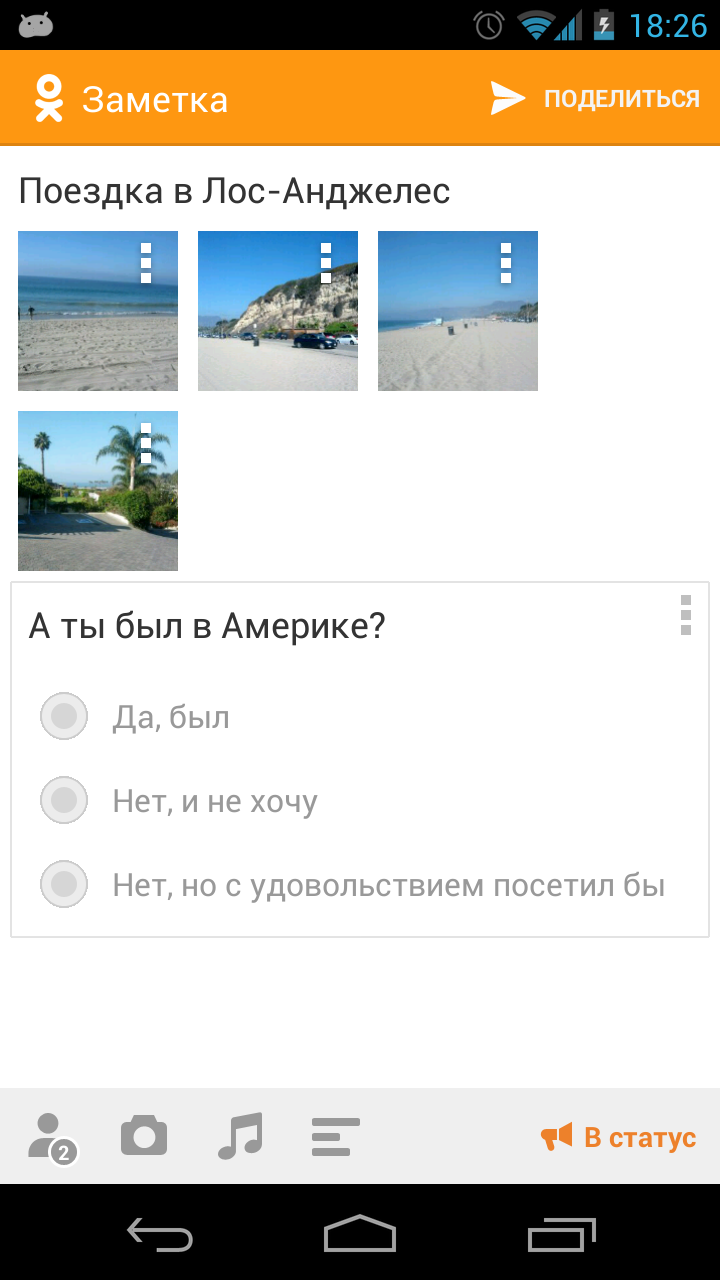This screenshot has width=720, height=1280.
Task: Tag friends with the person icon
Action: [48, 1137]
